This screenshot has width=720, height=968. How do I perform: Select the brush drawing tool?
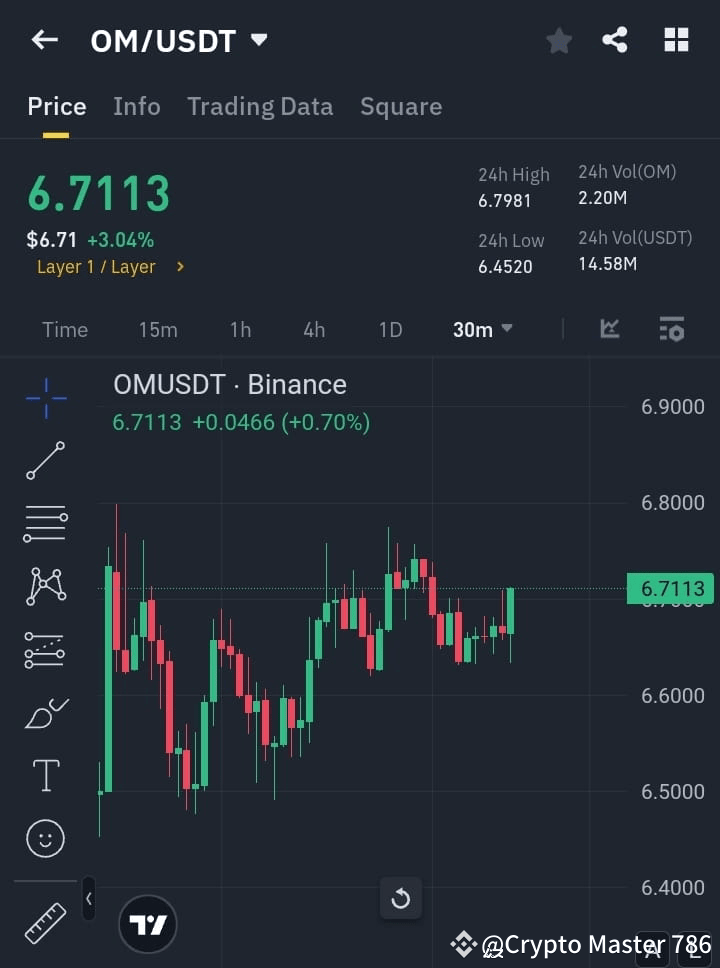44,712
